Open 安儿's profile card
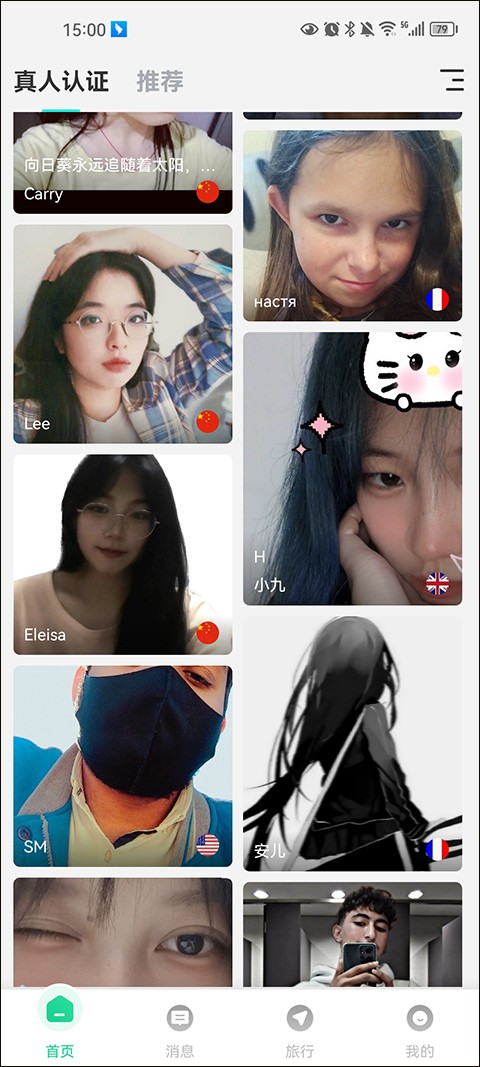The height and width of the screenshot is (1067, 480). pyautogui.click(x=353, y=744)
